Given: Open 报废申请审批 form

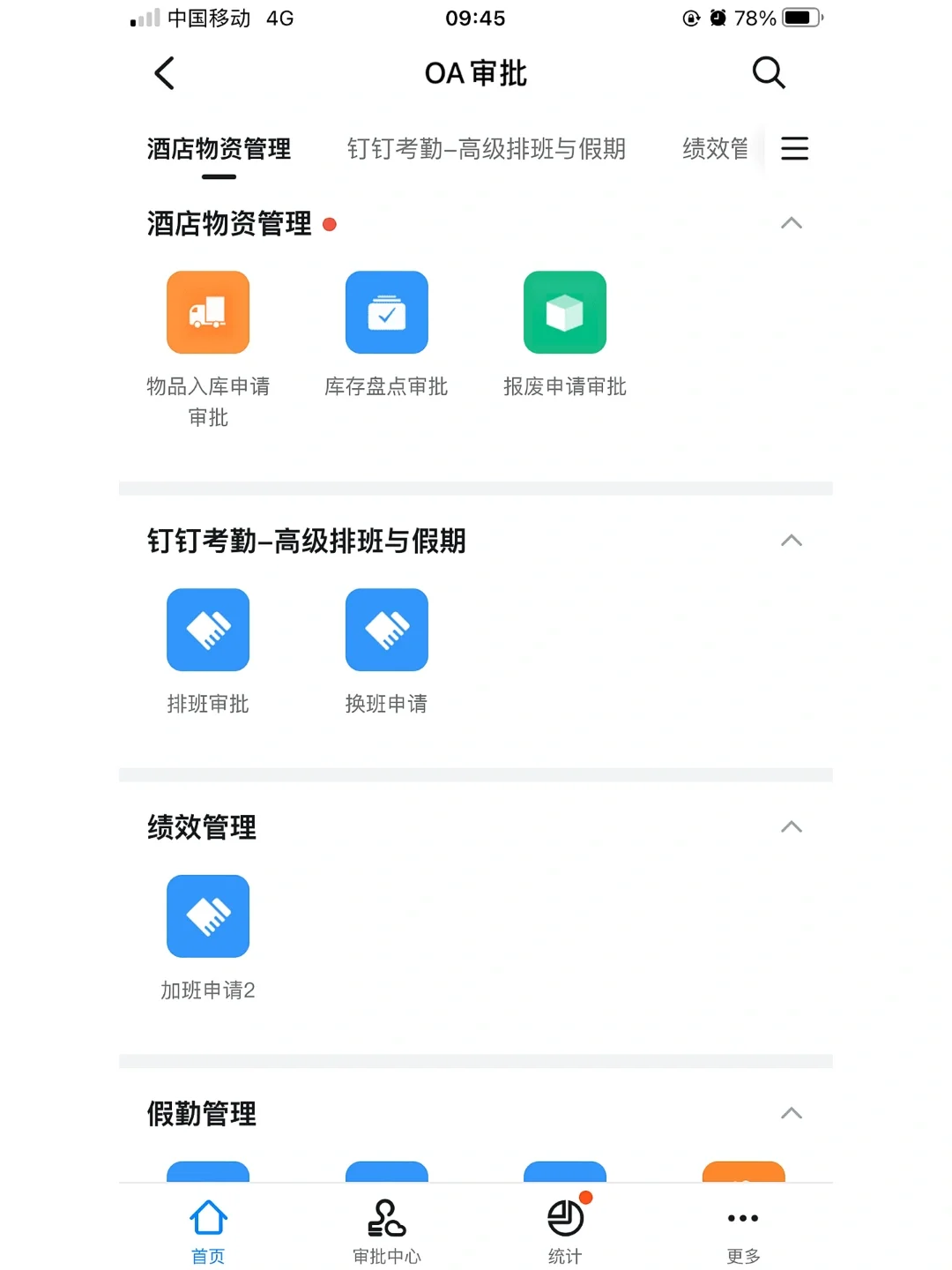Looking at the screenshot, I should coord(564,312).
